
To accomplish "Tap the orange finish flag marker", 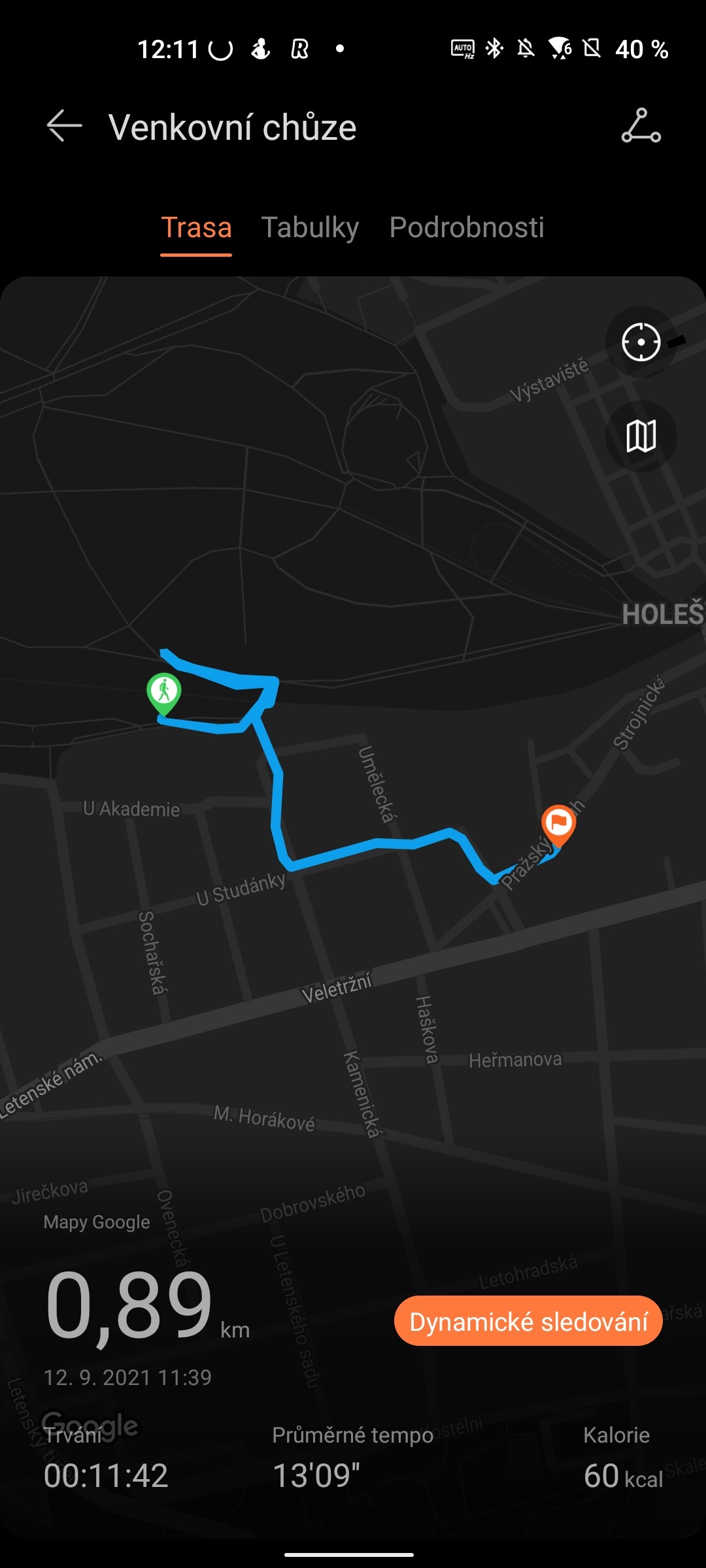I will pos(558,822).
